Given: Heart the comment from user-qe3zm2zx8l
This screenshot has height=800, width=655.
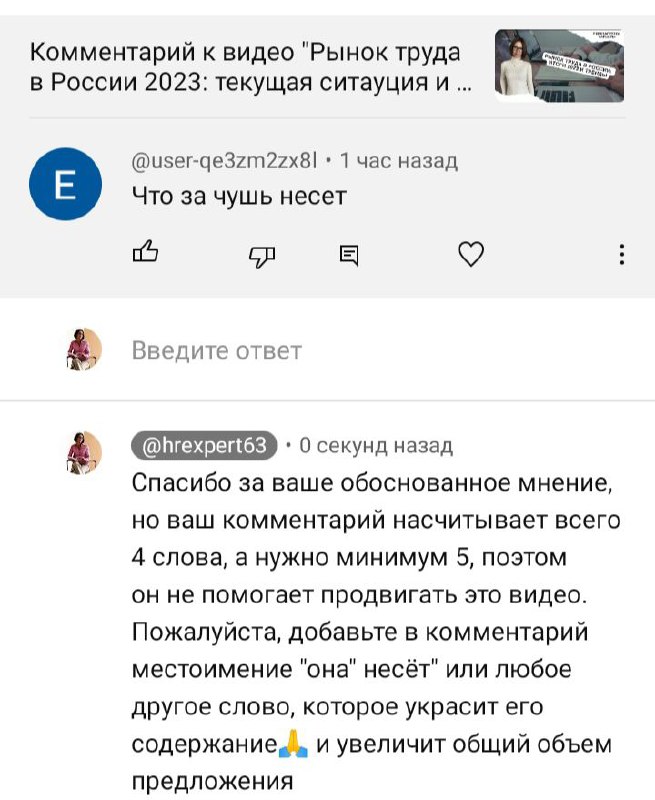Looking at the screenshot, I should pos(470,255).
